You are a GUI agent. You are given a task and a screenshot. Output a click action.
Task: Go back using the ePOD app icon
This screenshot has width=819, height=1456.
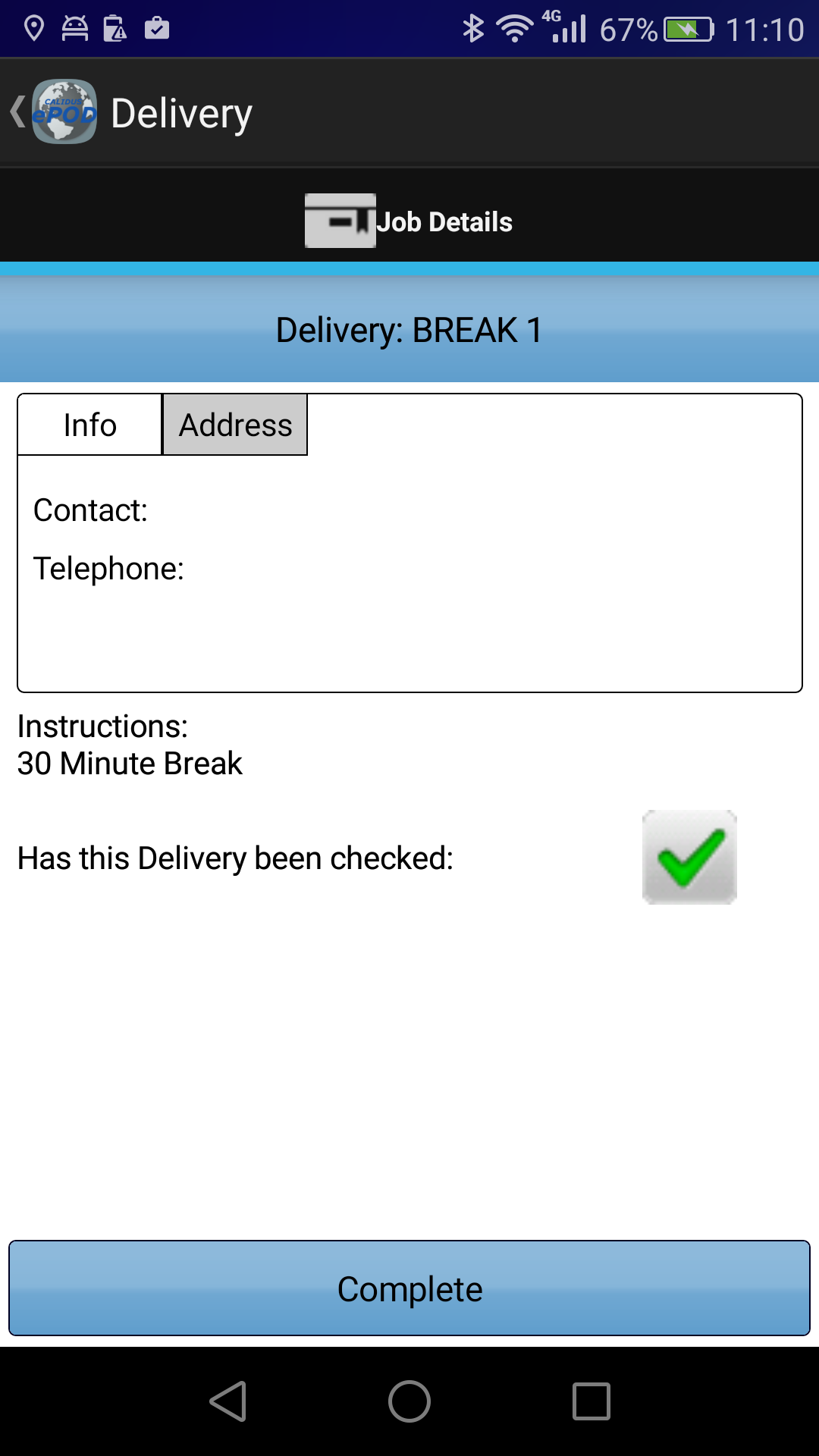pyautogui.click(x=64, y=112)
